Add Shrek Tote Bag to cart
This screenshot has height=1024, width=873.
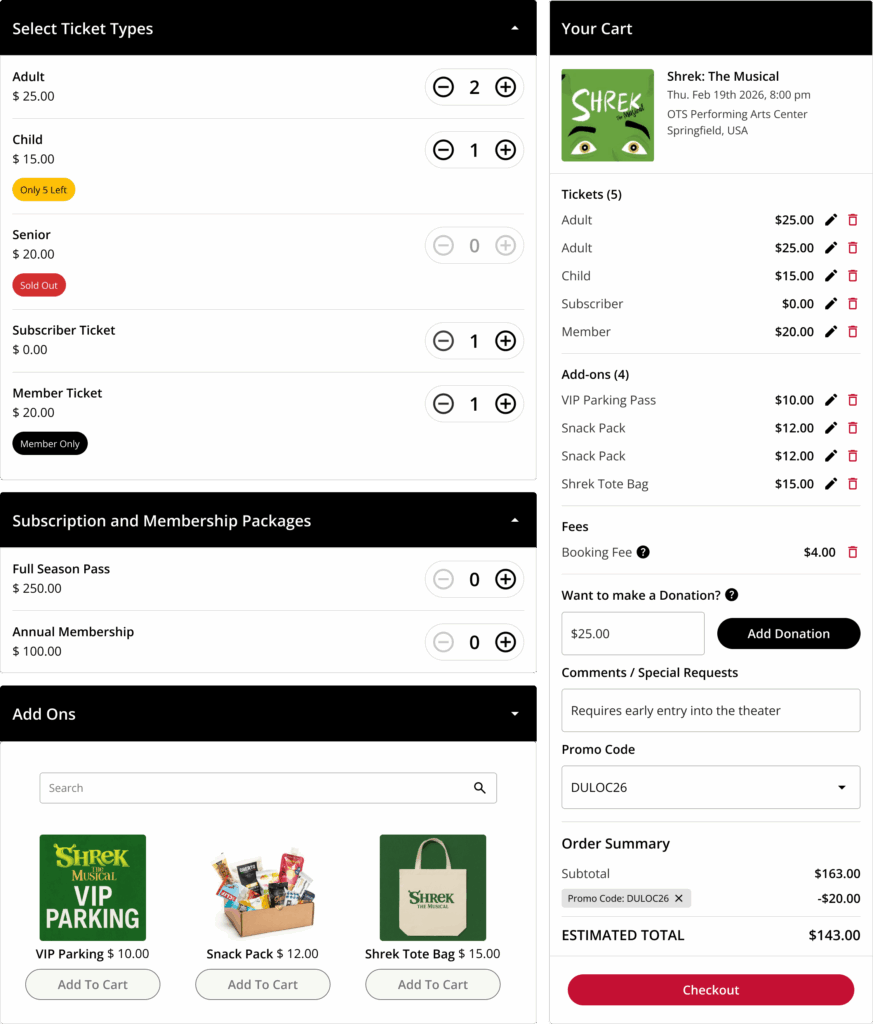tap(433, 984)
